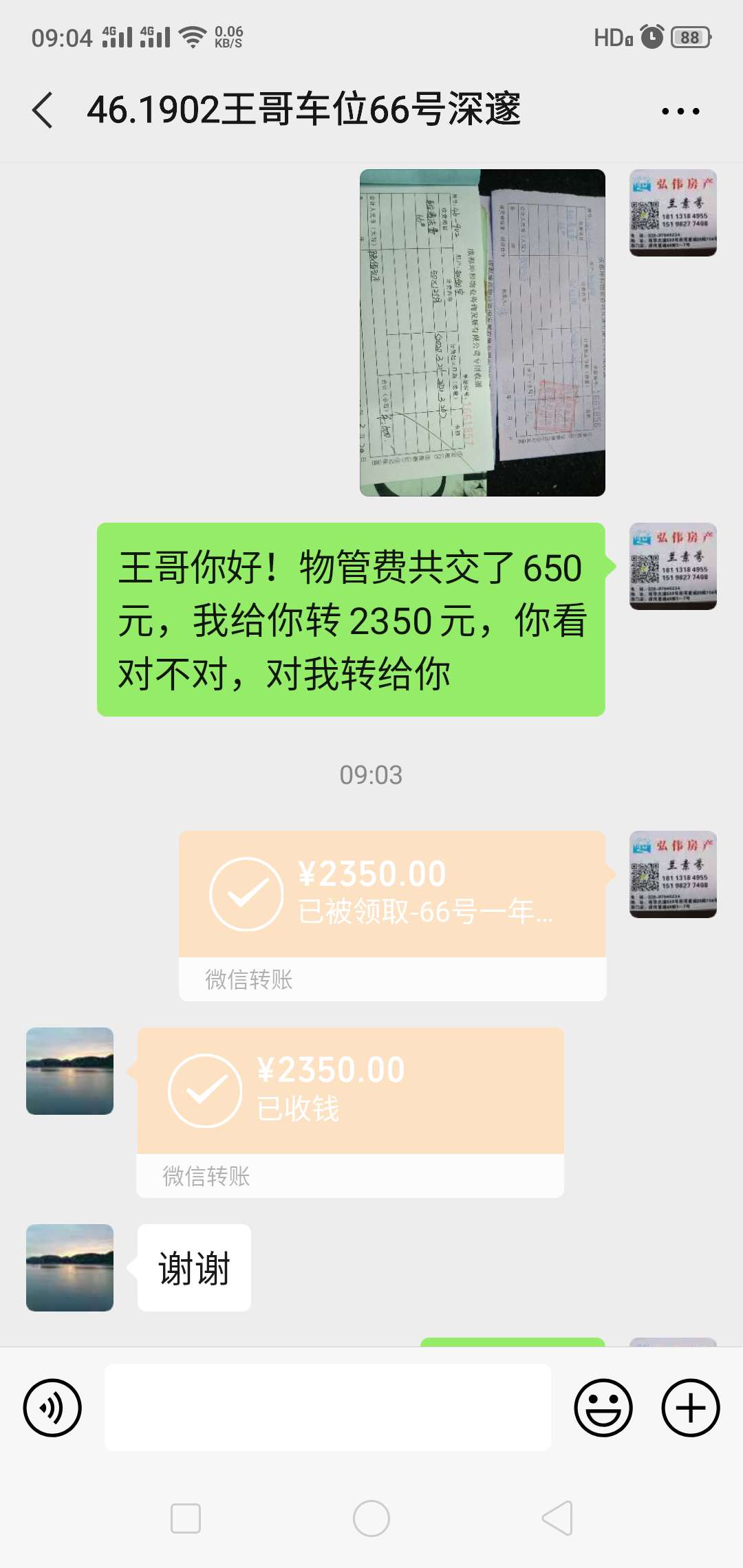Open the plus attachments menu
The height and width of the screenshot is (1568, 743).
click(690, 1408)
